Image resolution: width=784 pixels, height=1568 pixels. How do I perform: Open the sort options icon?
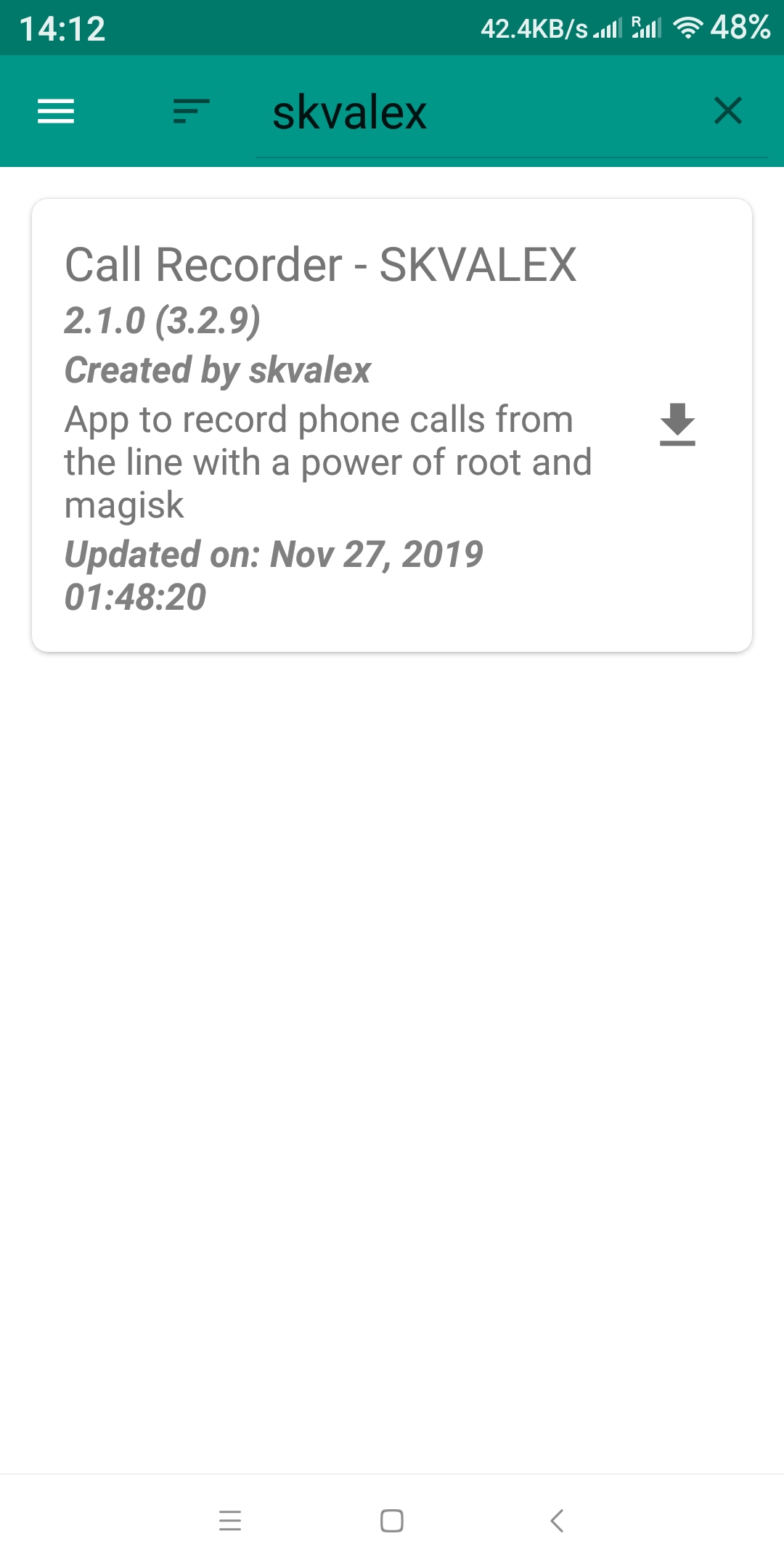[x=192, y=111]
